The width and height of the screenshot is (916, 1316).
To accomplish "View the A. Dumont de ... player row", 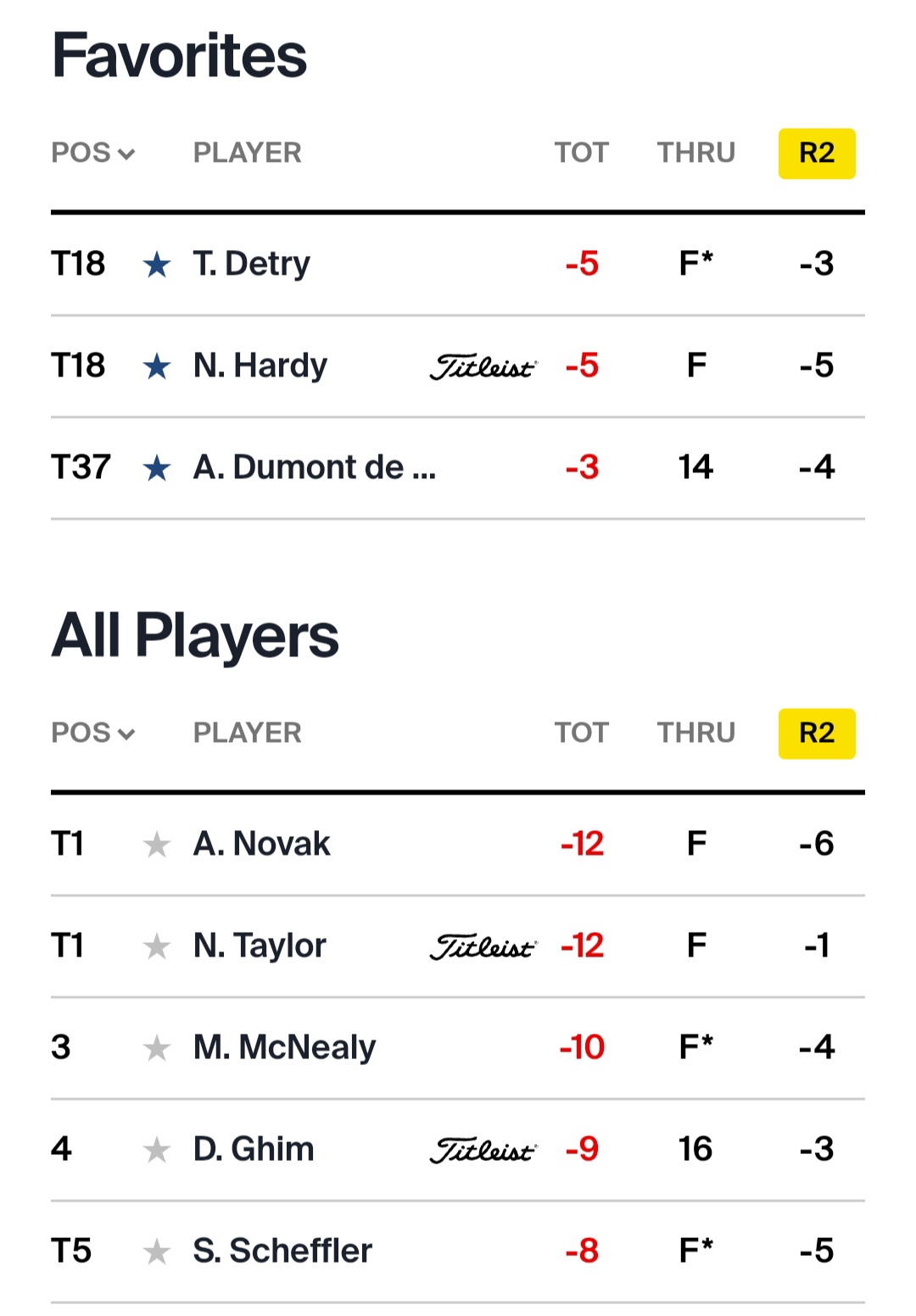I will click(x=314, y=467).
